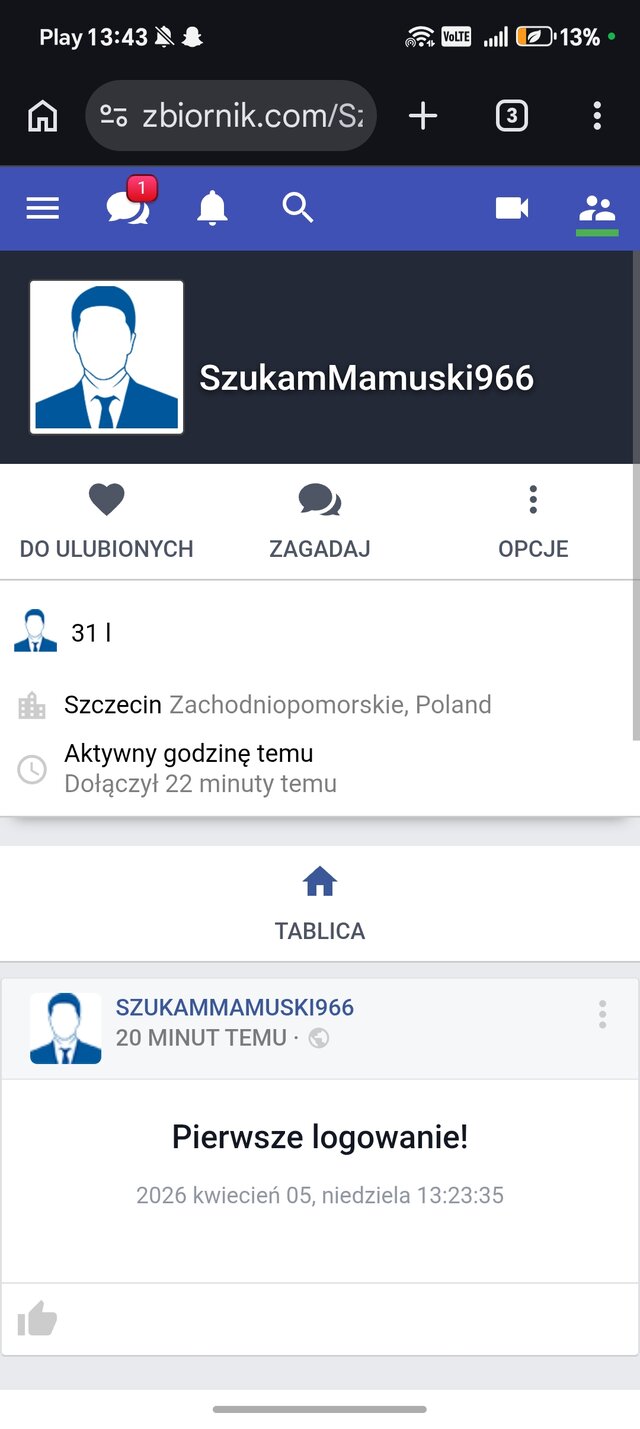Open the SZUKAMMAMUSKI966 post author link
This screenshot has height=1429, width=640.
[x=235, y=1008]
